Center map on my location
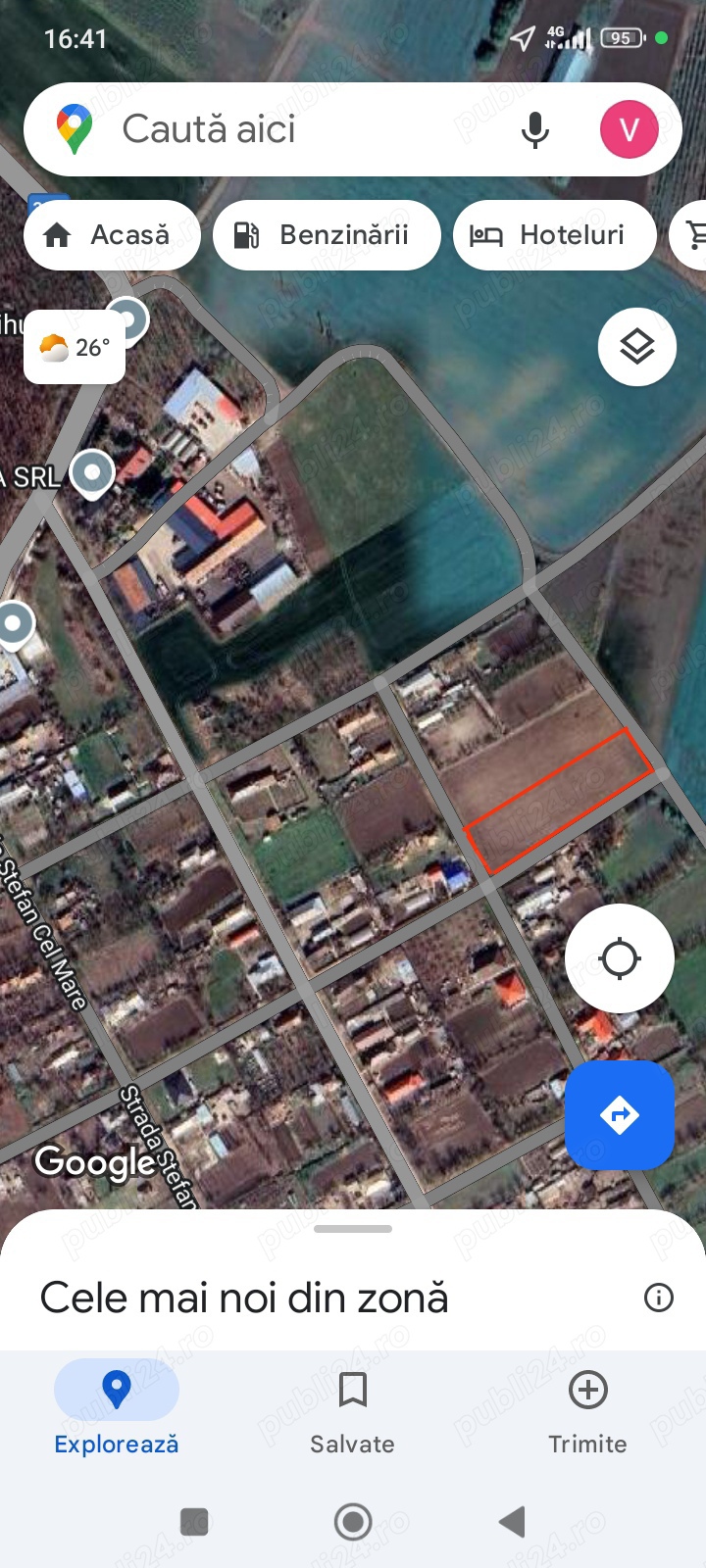The height and width of the screenshot is (1568, 706). point(619,957)
